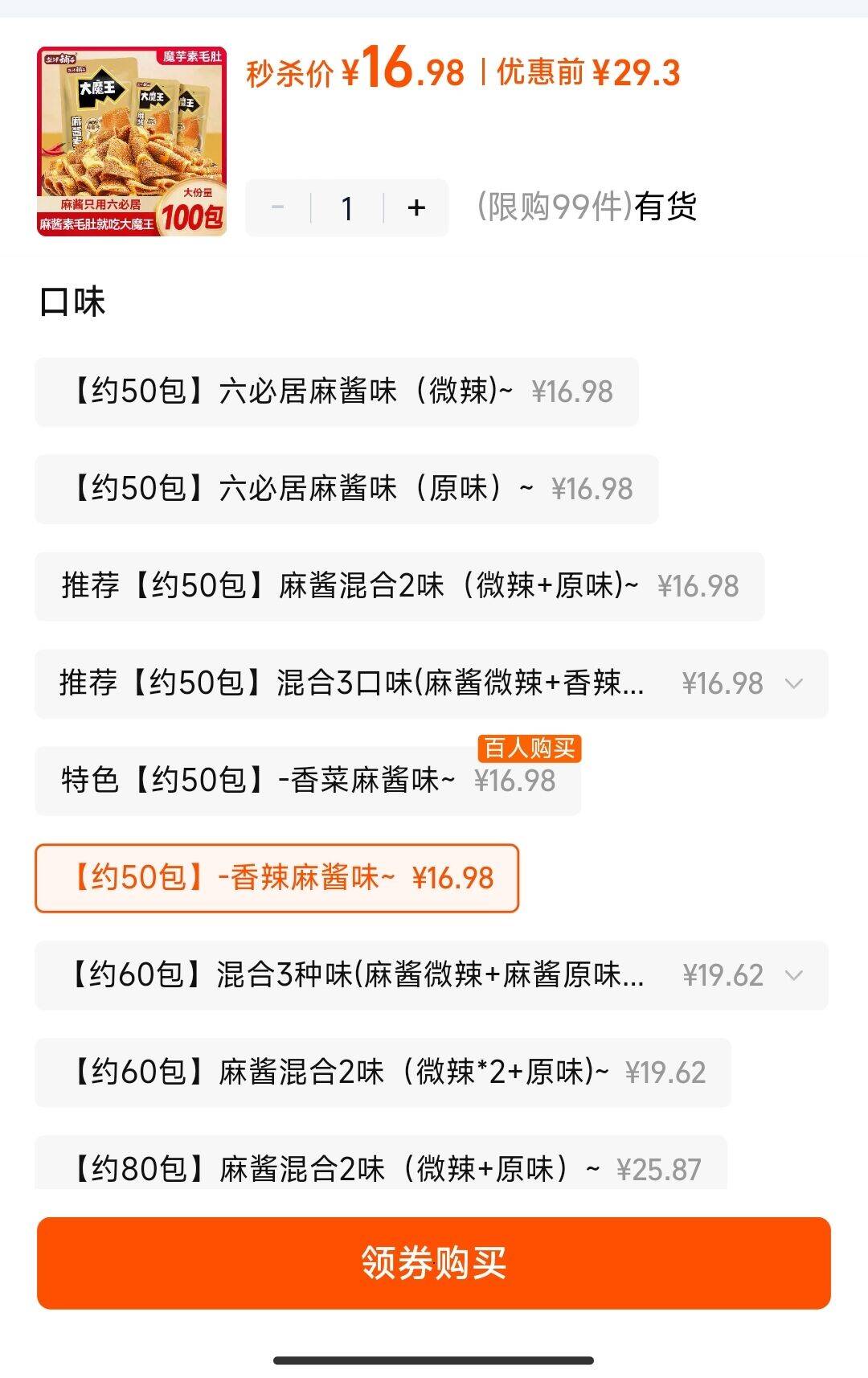
Task: Tap the minus button to decrease quantity
Action: [279, 207]
